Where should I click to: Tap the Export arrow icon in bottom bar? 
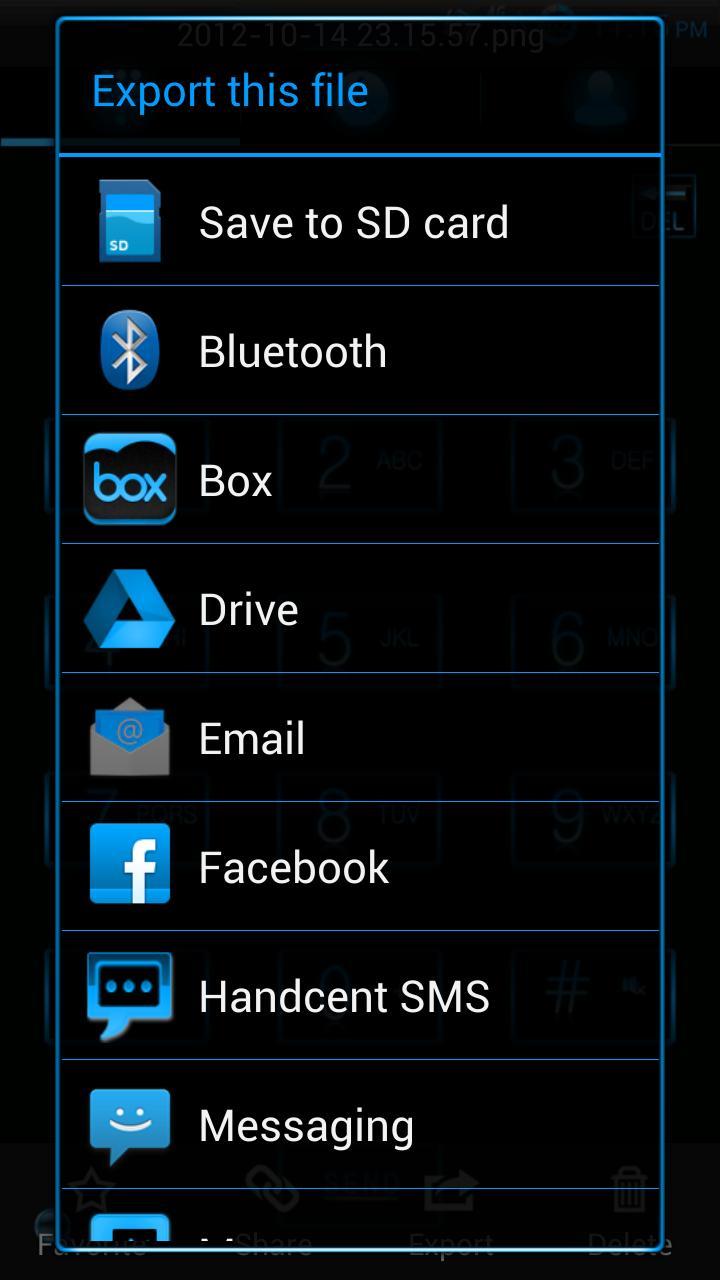tap(450, 1190)
